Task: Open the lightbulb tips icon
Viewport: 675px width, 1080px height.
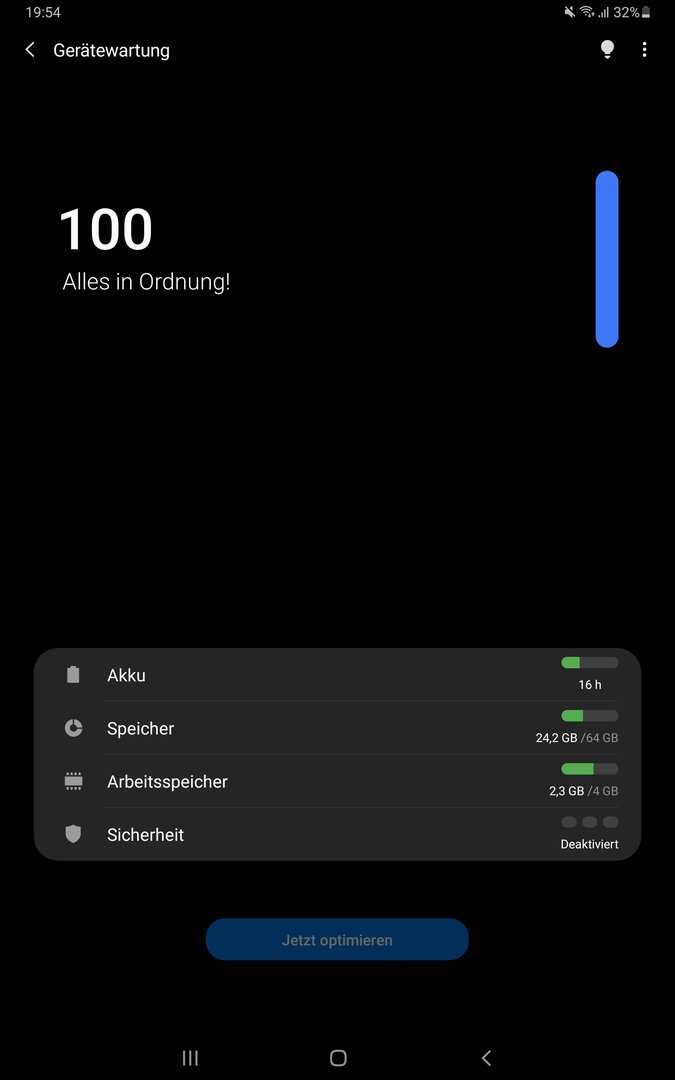Action: point(607,50)
